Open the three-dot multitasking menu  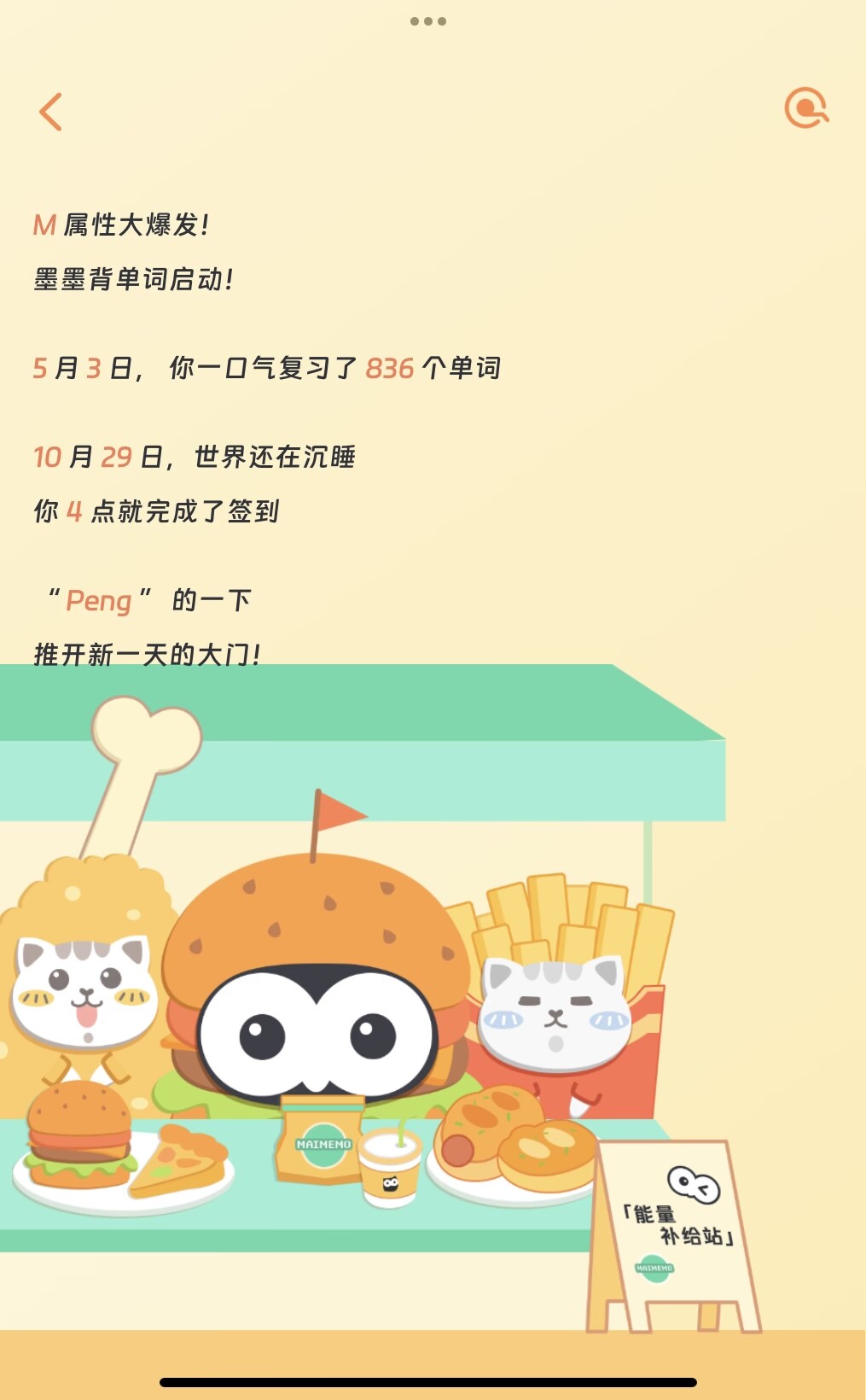[x=428, y=21]
